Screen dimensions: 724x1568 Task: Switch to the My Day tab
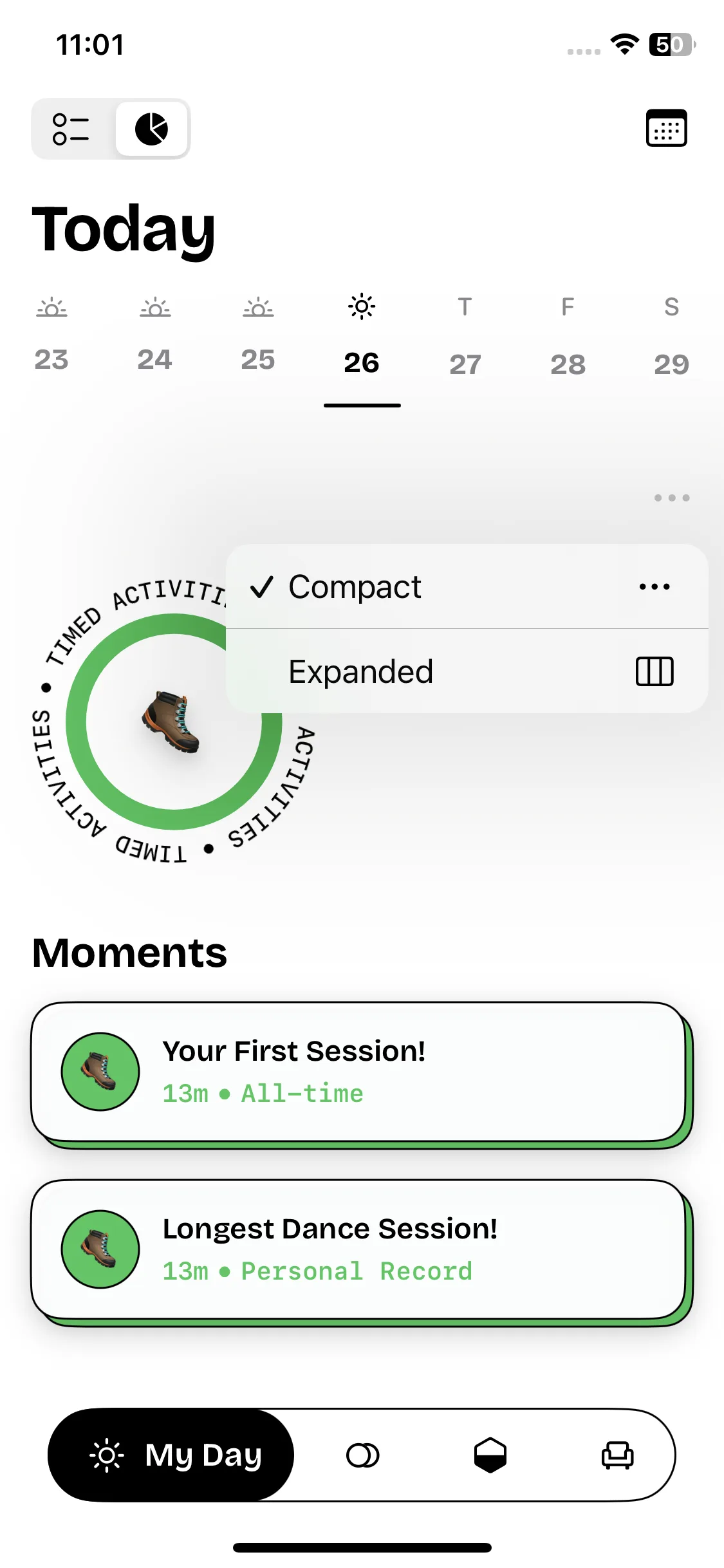[x=171, y=1455]
